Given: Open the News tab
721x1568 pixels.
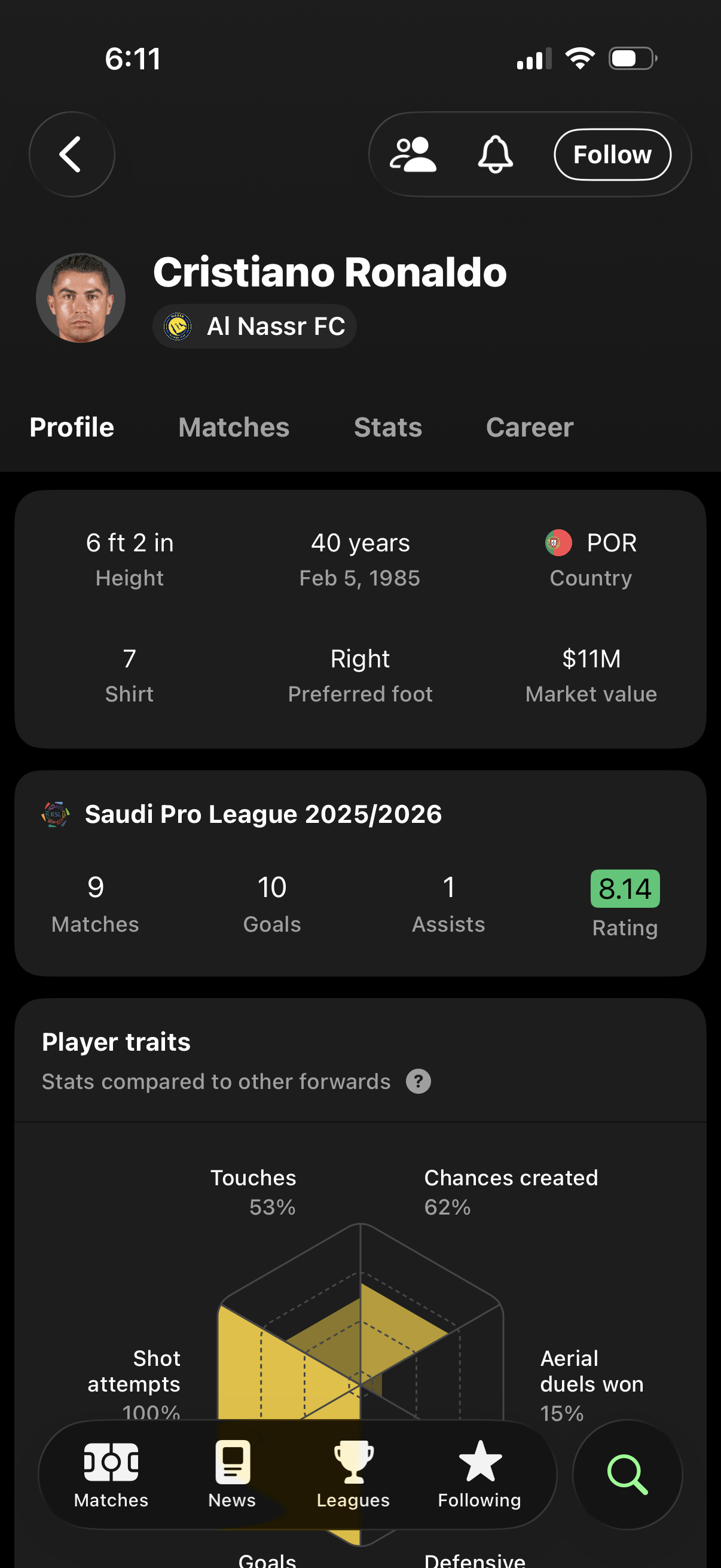Looking at the screenshot, I should click(x=232, y=1474).
